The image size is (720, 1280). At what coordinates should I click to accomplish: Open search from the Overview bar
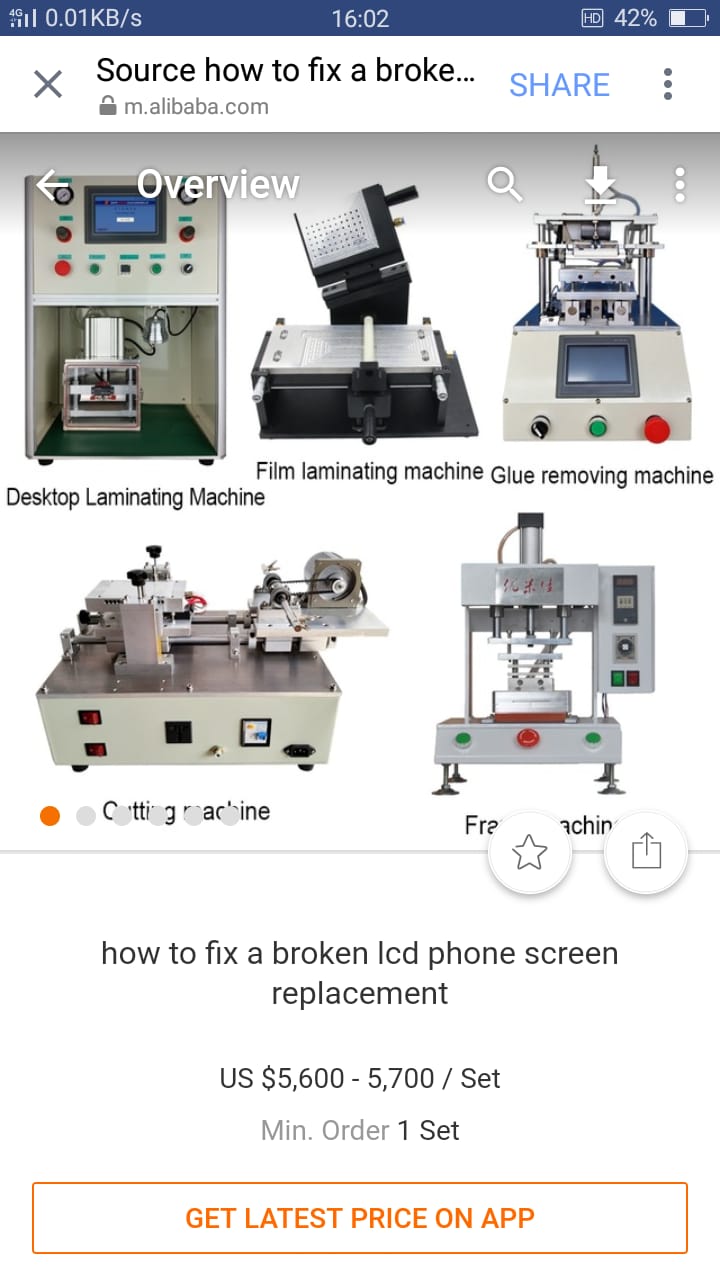click(x=505, y=185)
